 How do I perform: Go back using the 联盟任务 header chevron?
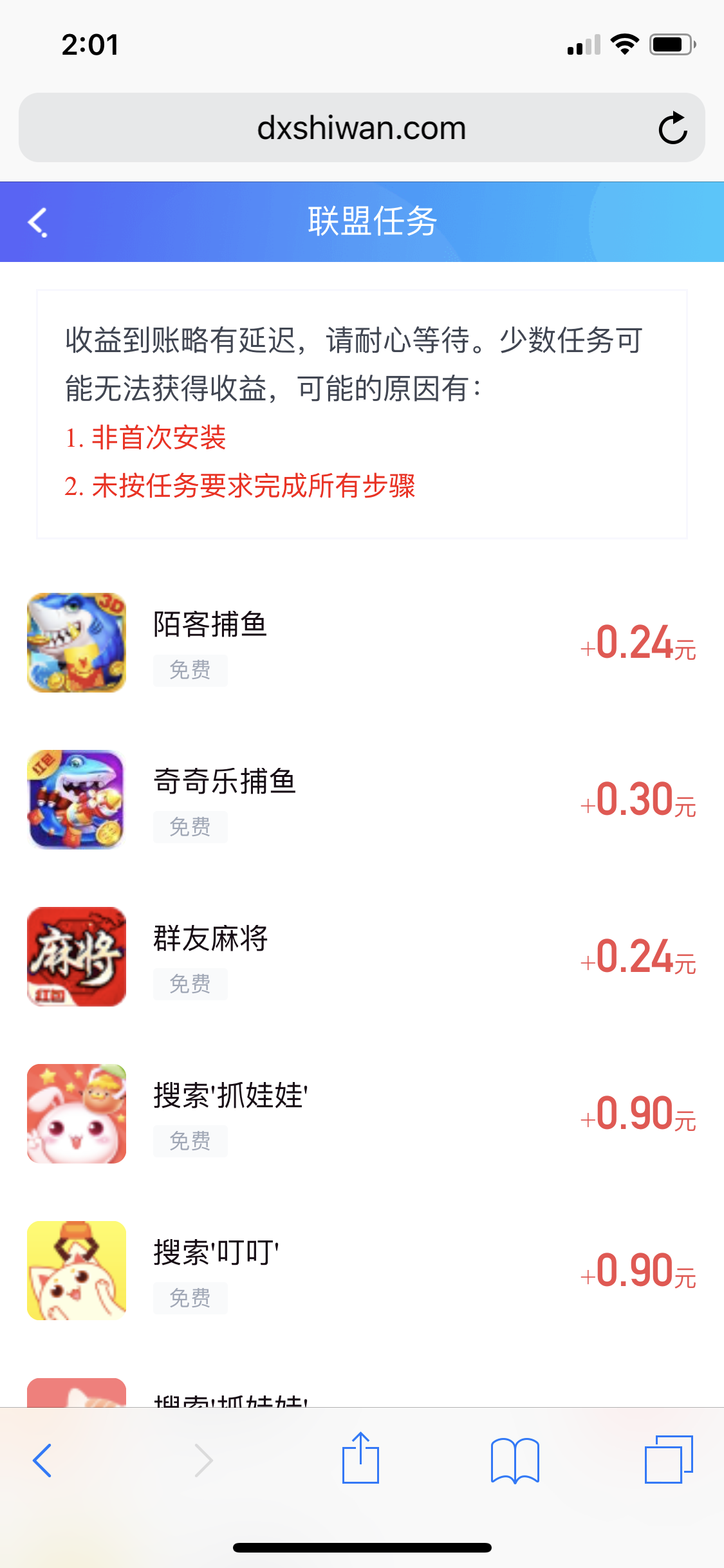tap(37, 222)
